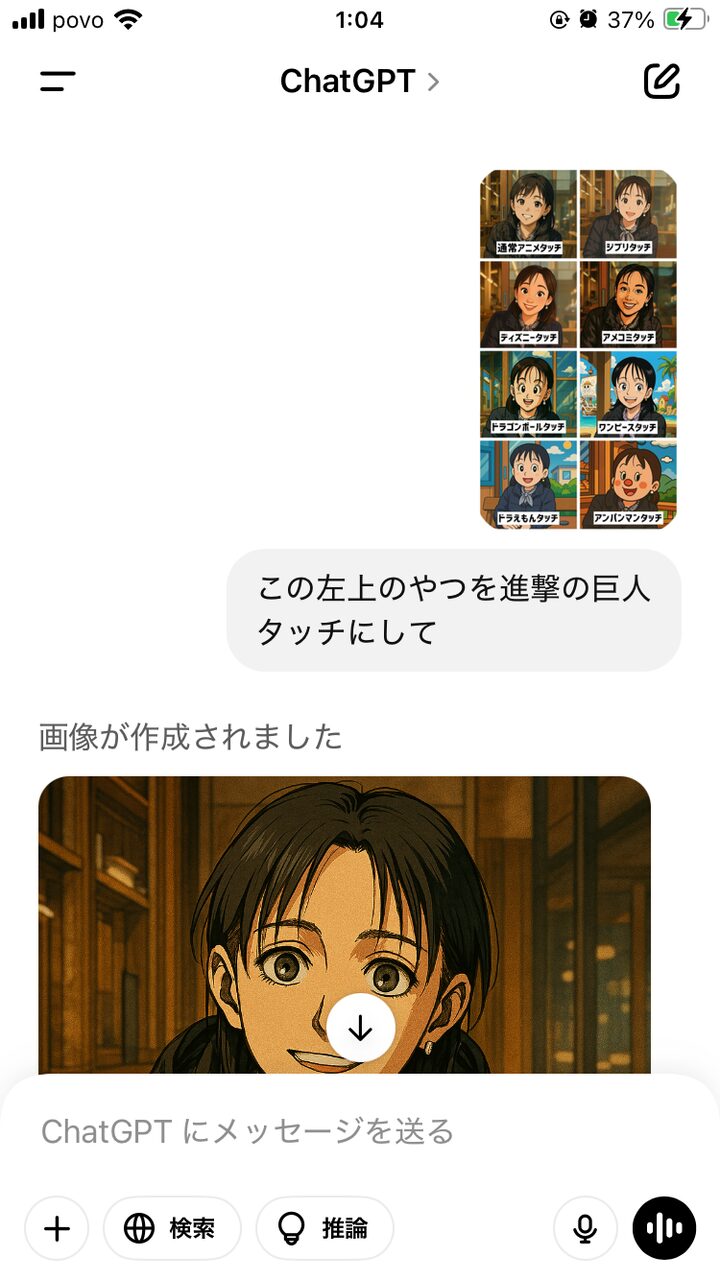Open the sent eight-style collage image
The image size is (720, 1280).
click(578, 349)
